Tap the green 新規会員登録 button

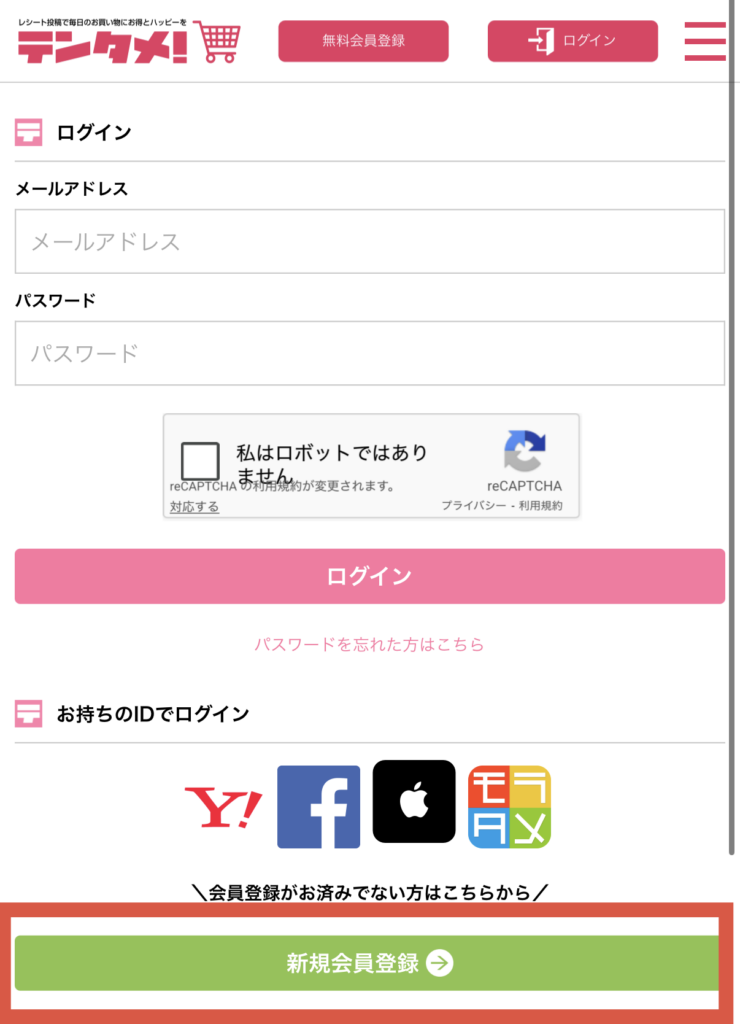coord(369,963)
